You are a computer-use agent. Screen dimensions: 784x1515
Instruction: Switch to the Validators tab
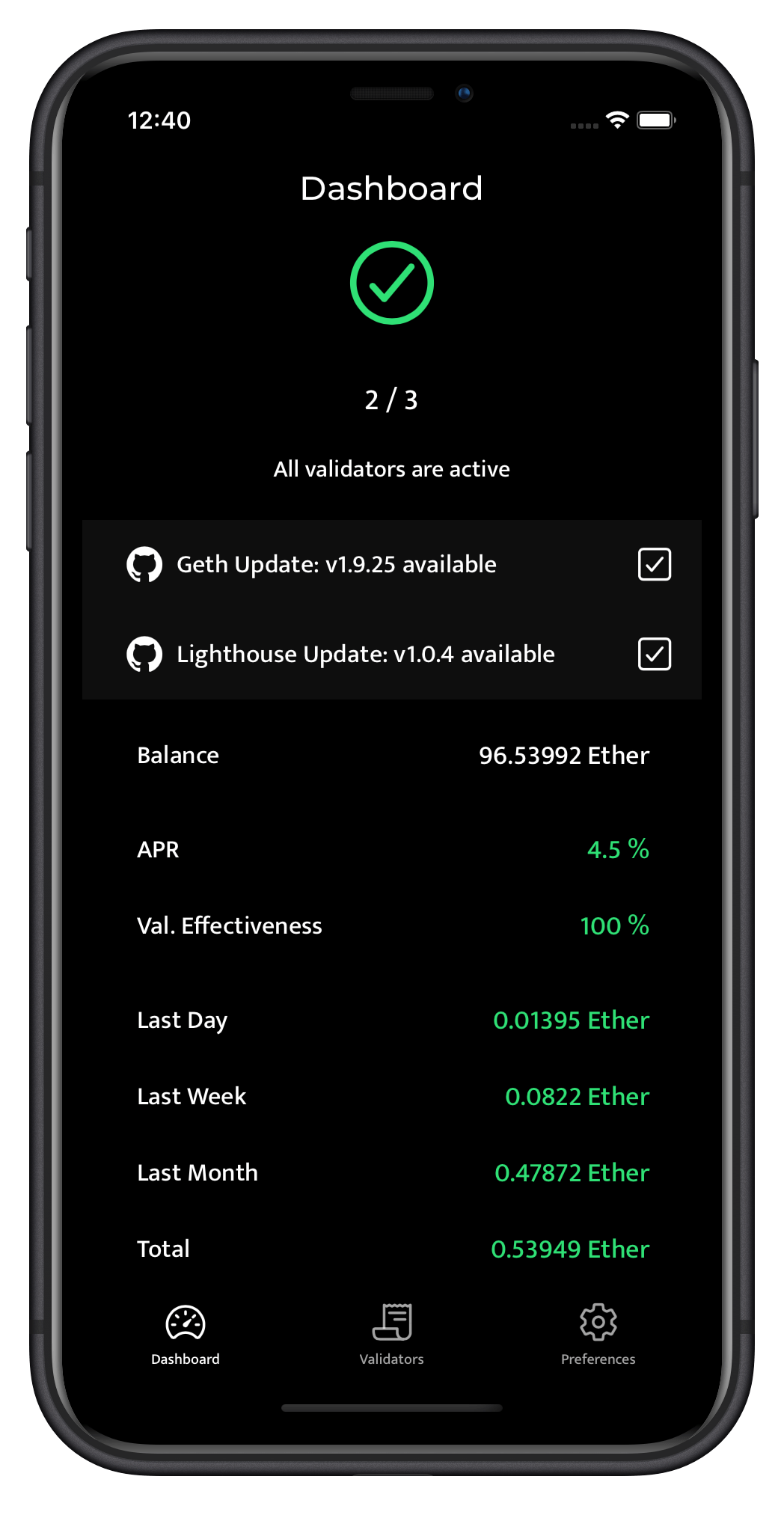pos(391,1335)
